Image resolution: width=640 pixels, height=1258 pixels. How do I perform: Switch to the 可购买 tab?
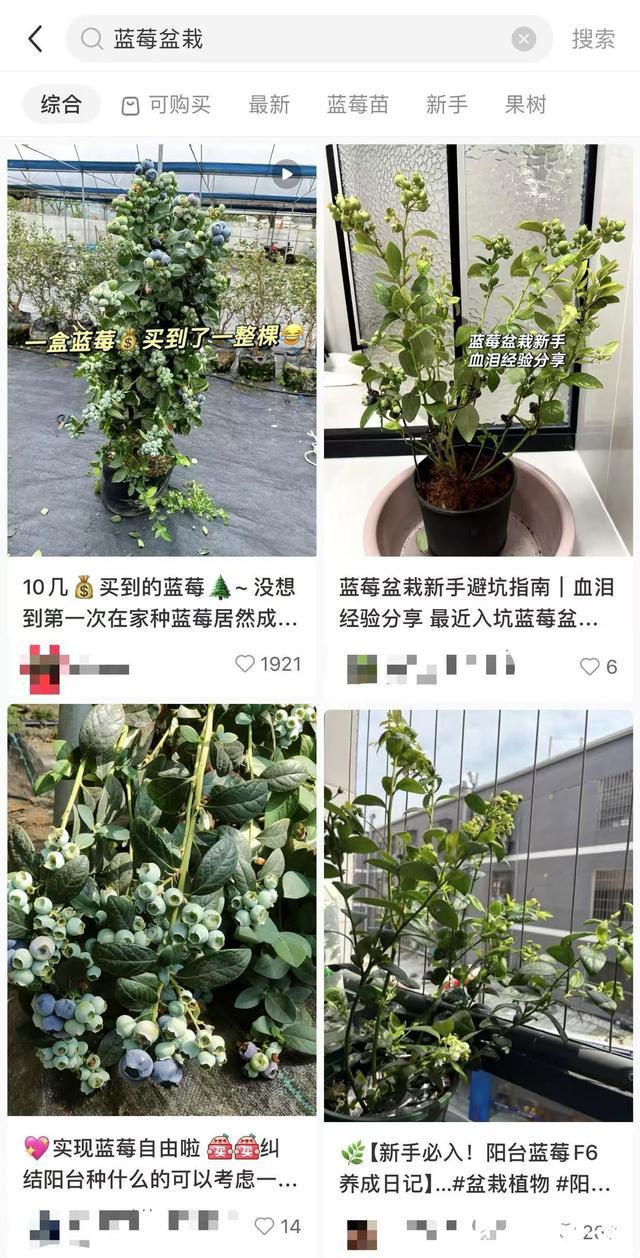166,104
